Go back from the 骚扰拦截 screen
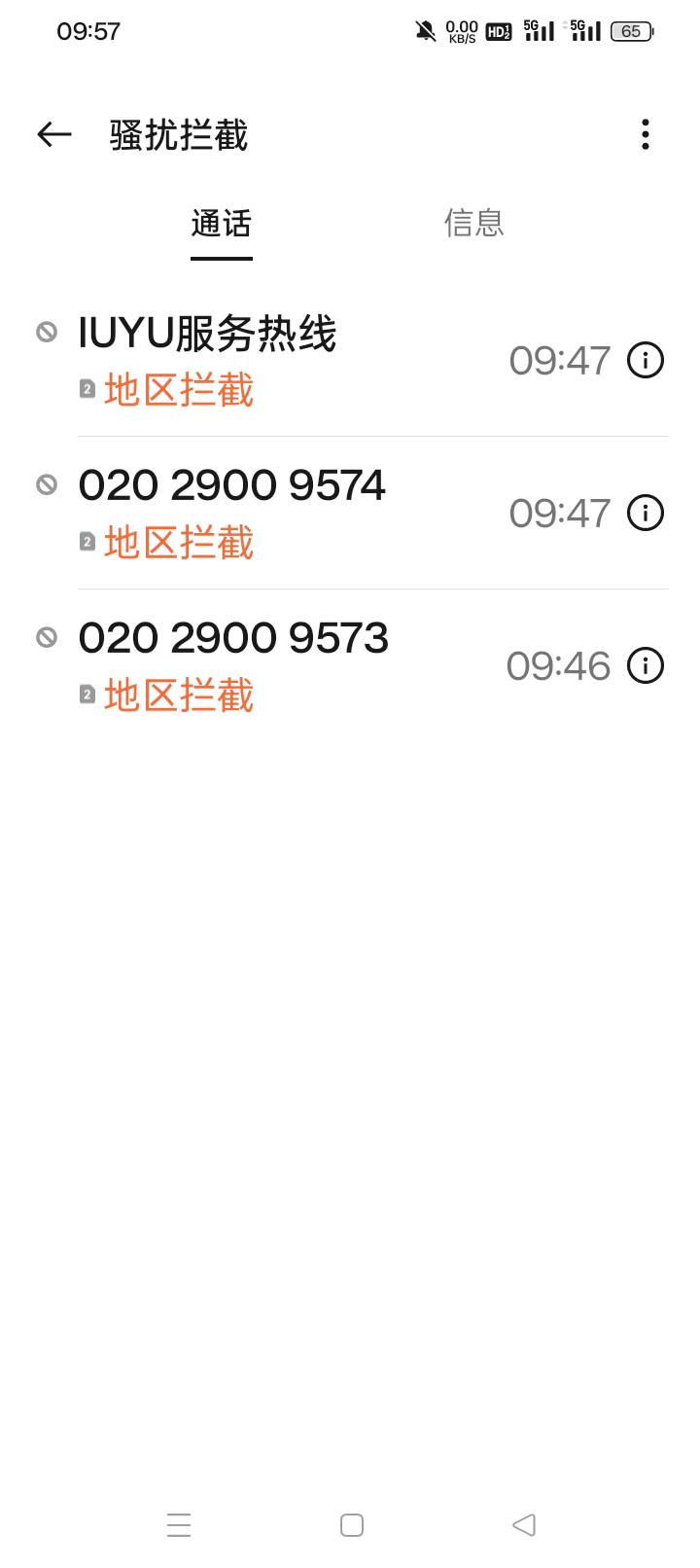700x1568 pixels. [54, 134]
